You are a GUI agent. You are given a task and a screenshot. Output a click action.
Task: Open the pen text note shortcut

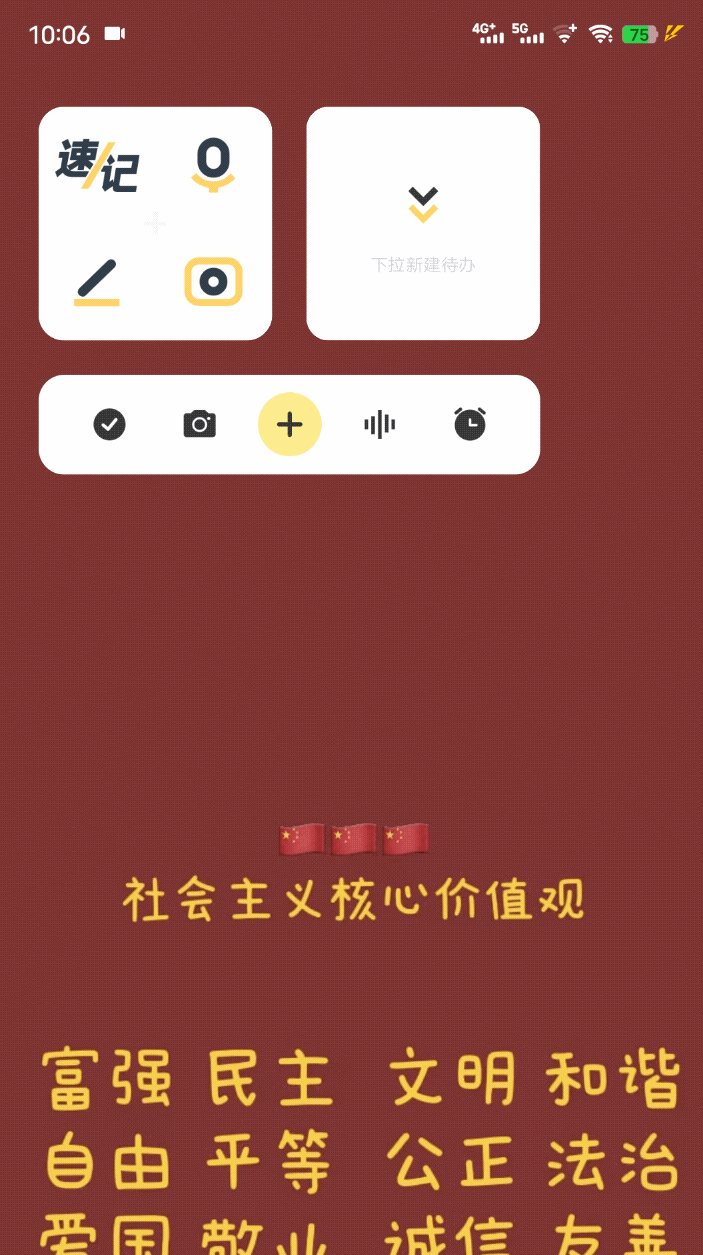97,283
